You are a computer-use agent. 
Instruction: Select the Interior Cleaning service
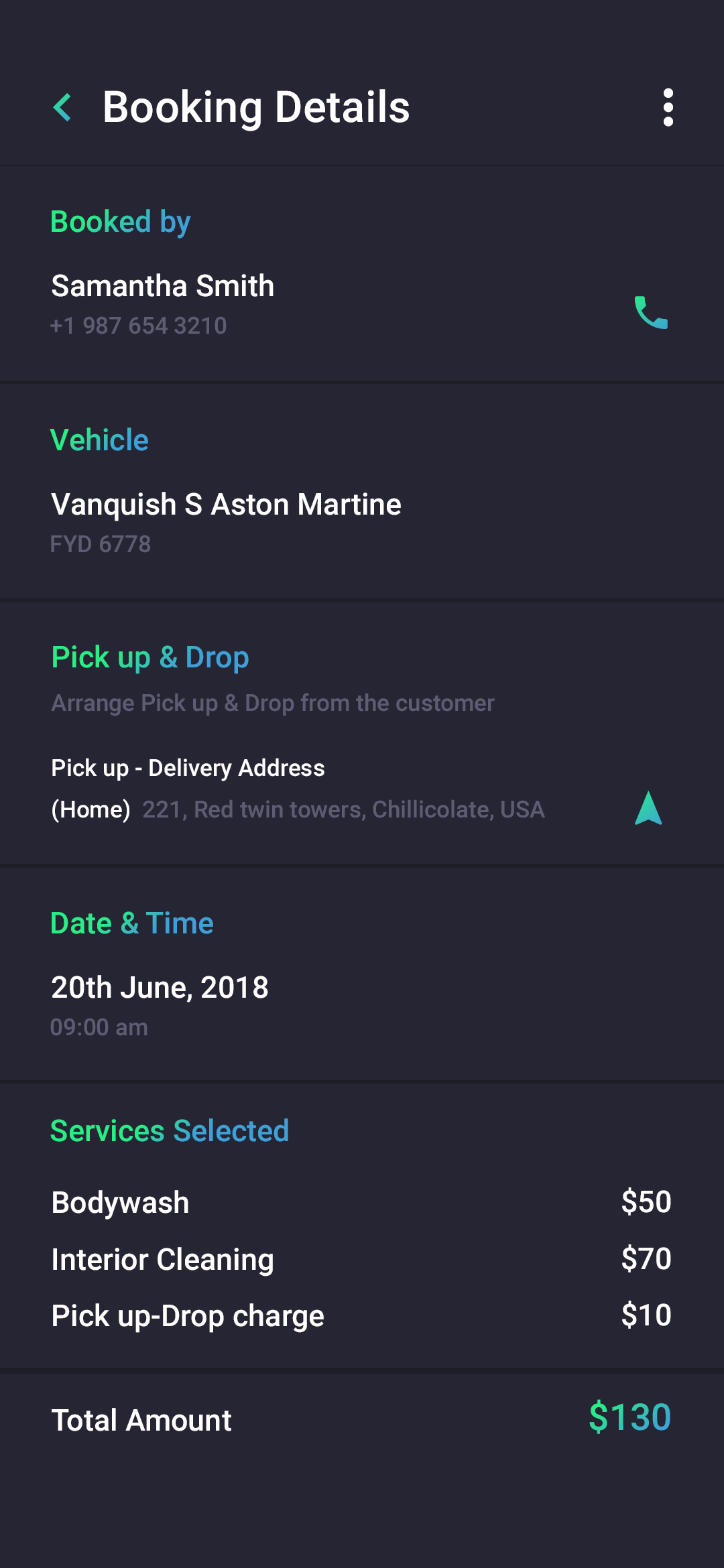tap(162, 1259)
